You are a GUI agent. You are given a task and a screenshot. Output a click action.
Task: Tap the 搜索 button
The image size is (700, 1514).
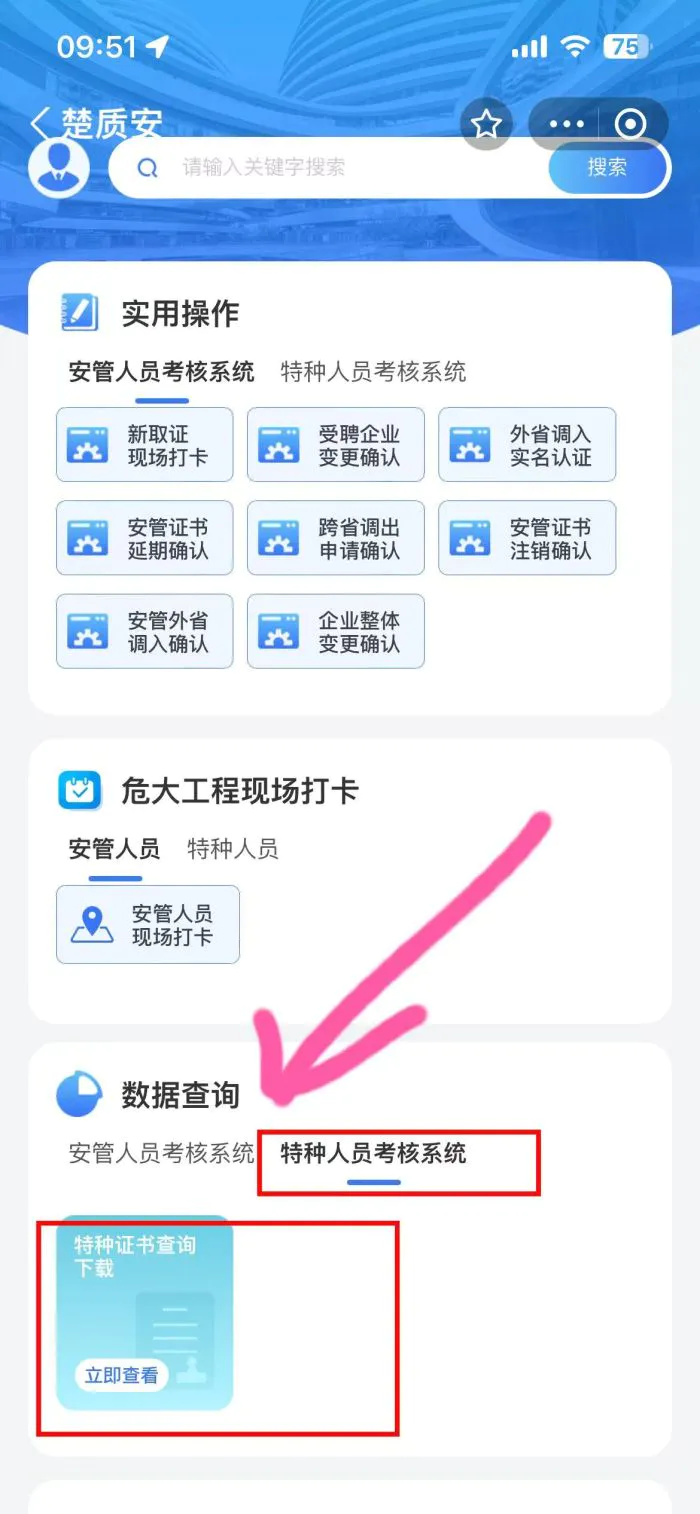pos(607,167)
